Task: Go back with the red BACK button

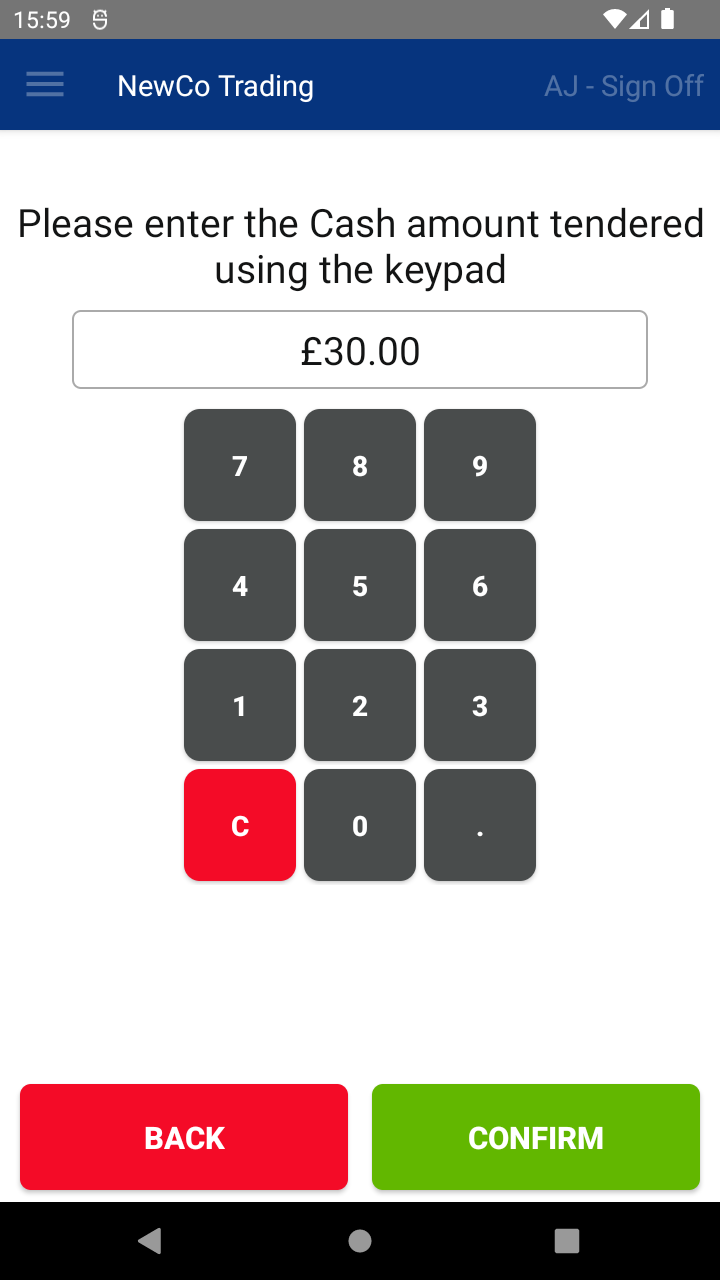Action: coord(184,1137)
